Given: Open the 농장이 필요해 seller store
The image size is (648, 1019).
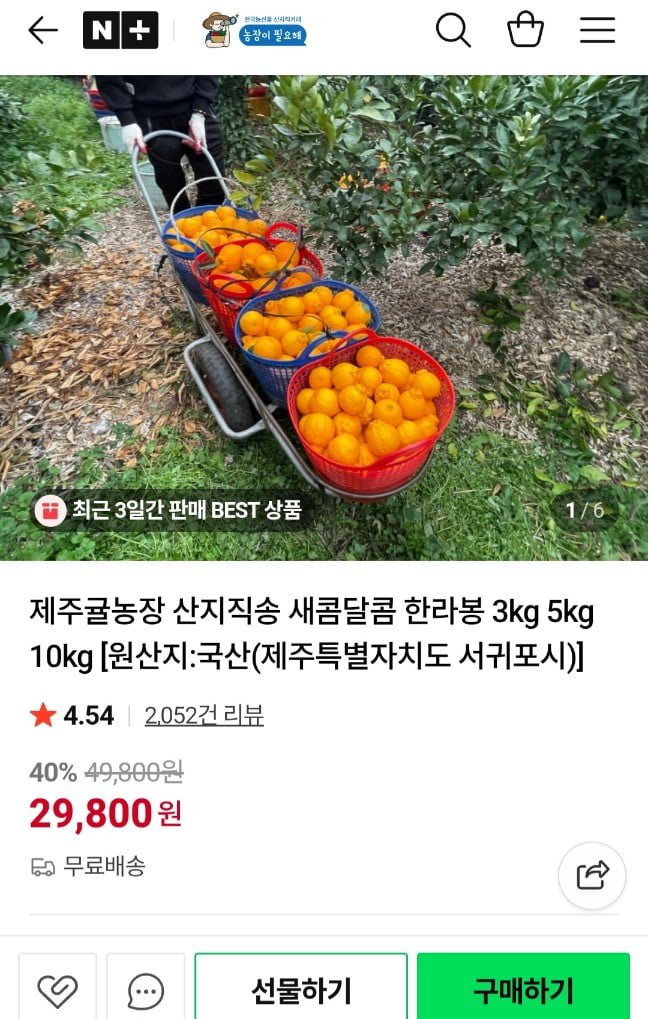Looking at the screenshot, I should tap(254, 31).
